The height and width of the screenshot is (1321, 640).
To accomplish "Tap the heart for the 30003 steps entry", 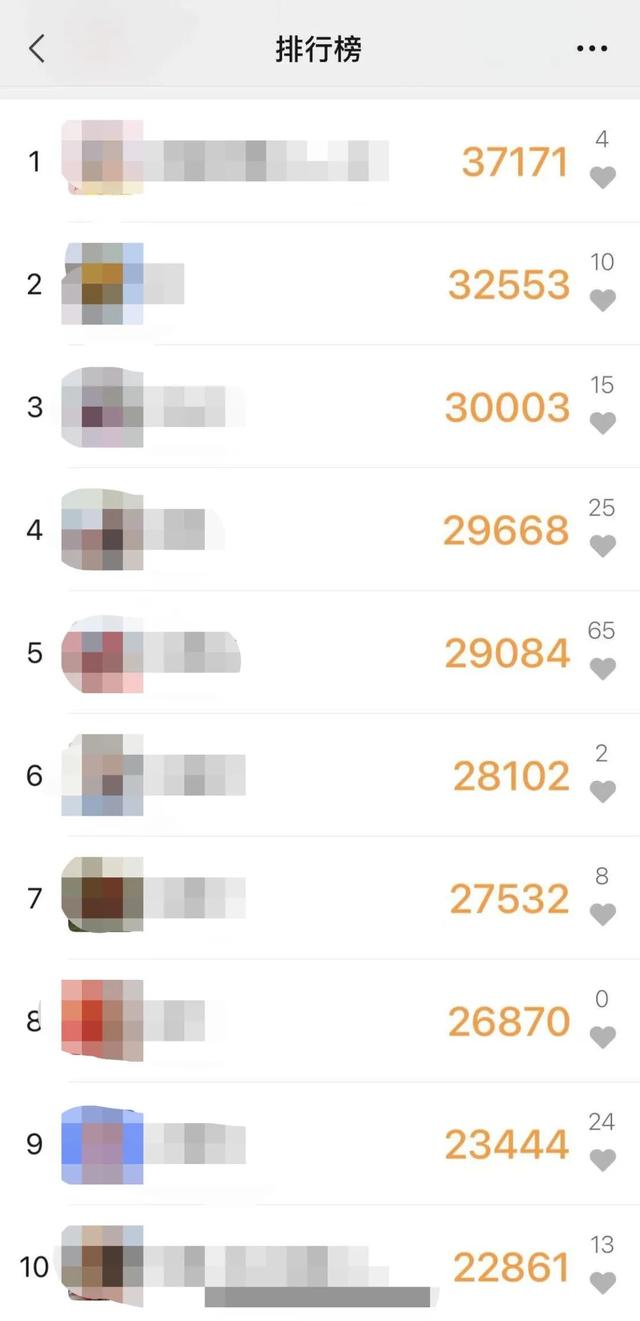I will point(602,423).
